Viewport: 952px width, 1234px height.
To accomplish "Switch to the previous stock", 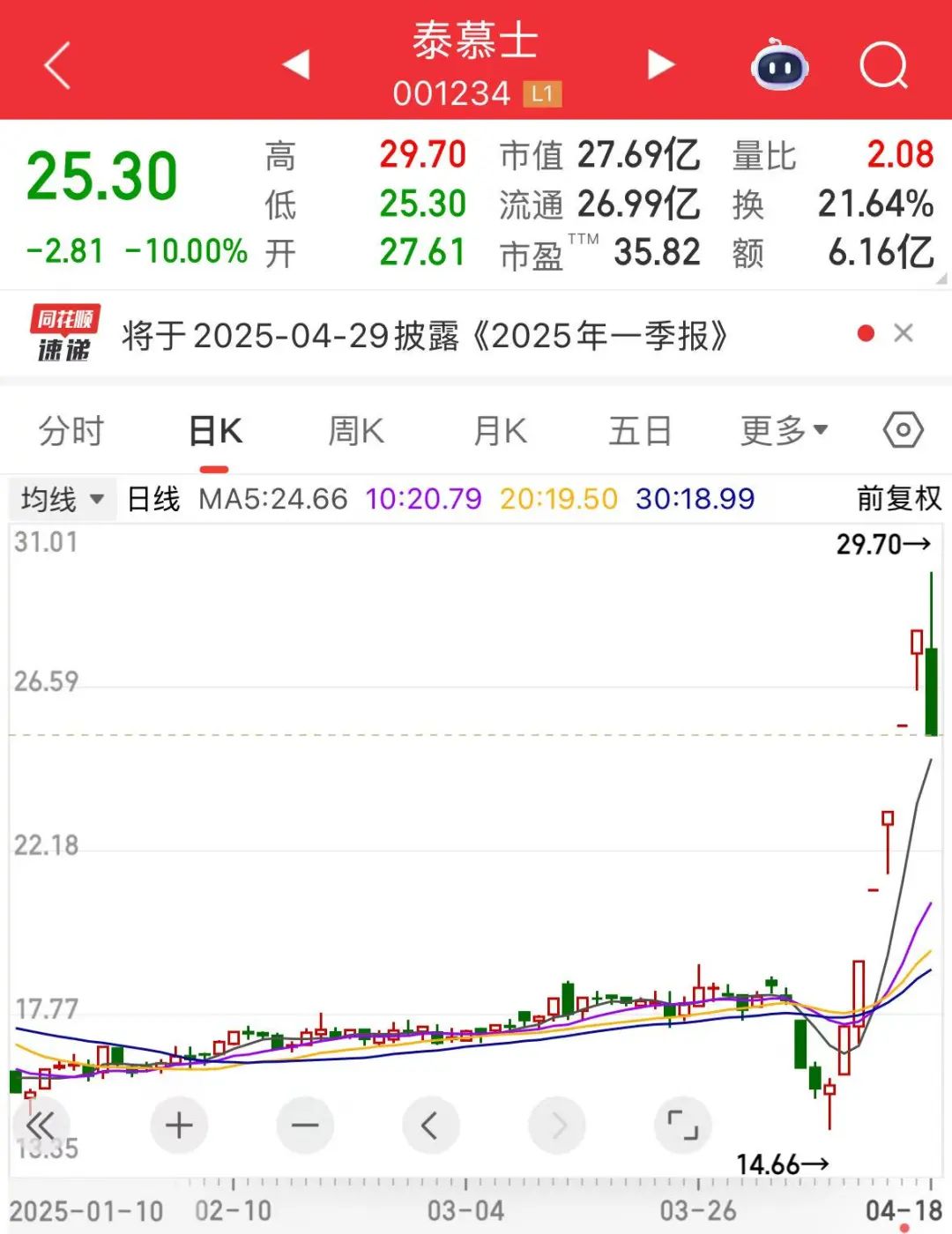I will tap(296, 64).
